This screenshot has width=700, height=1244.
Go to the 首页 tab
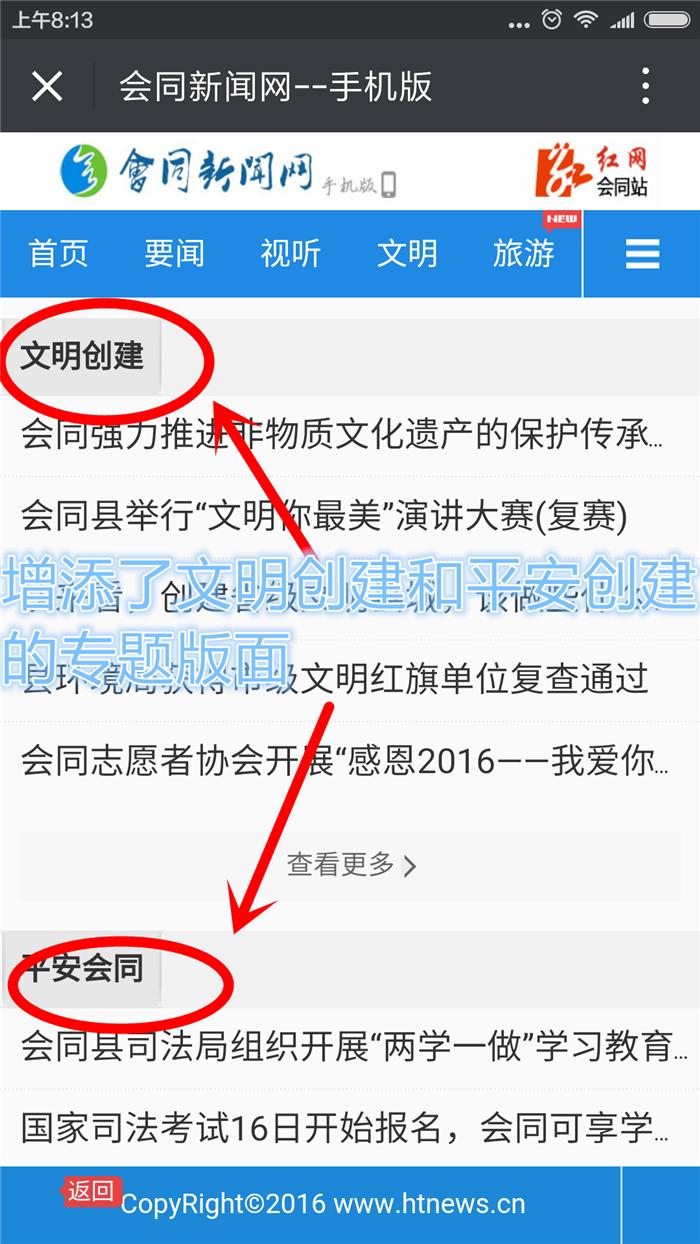coord(58,254)
